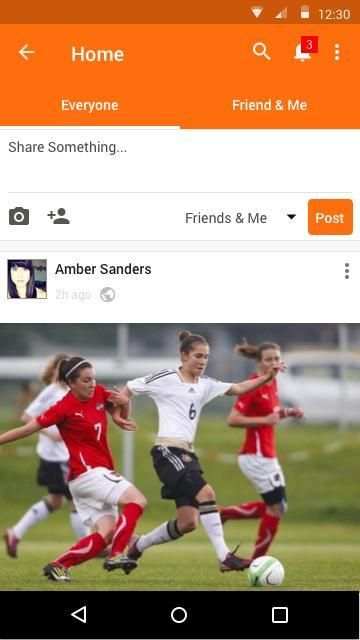Screen dimensions: 360x640
Task: Switch to the Everyone tab
Action: point(90,105)
